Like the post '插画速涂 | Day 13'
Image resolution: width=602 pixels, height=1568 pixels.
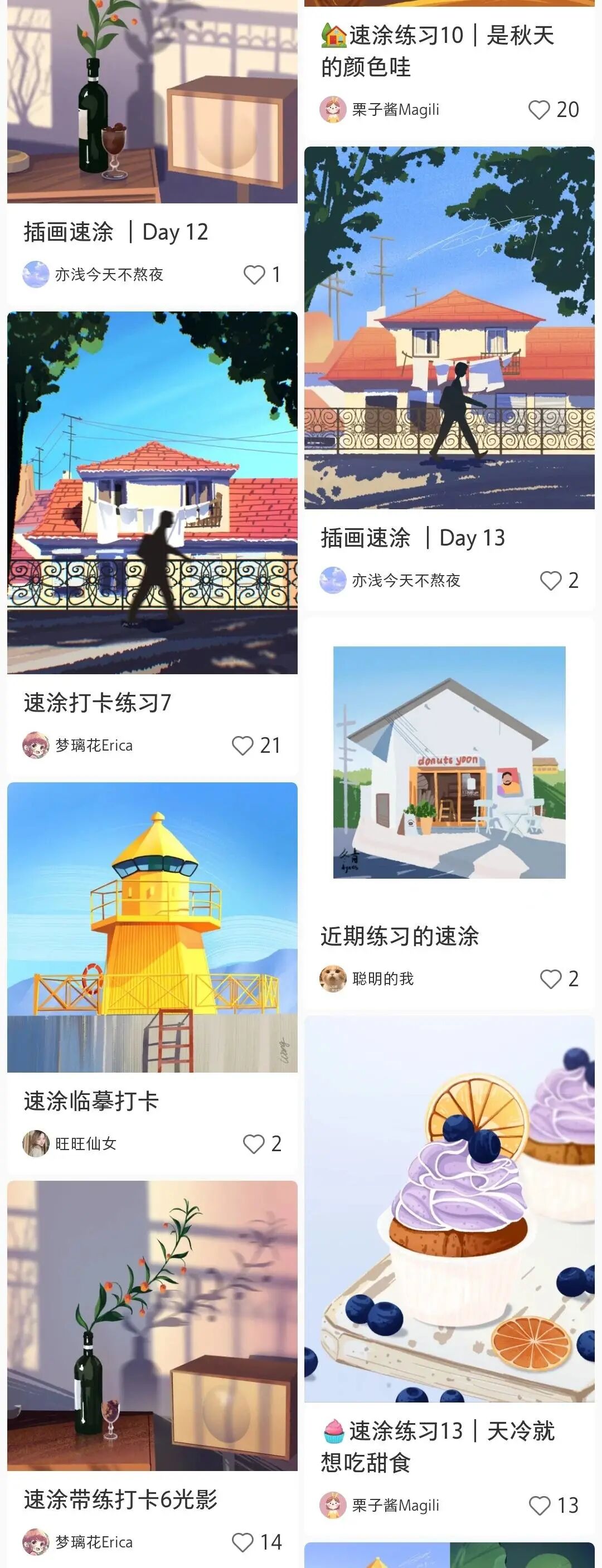pos(550,581)
